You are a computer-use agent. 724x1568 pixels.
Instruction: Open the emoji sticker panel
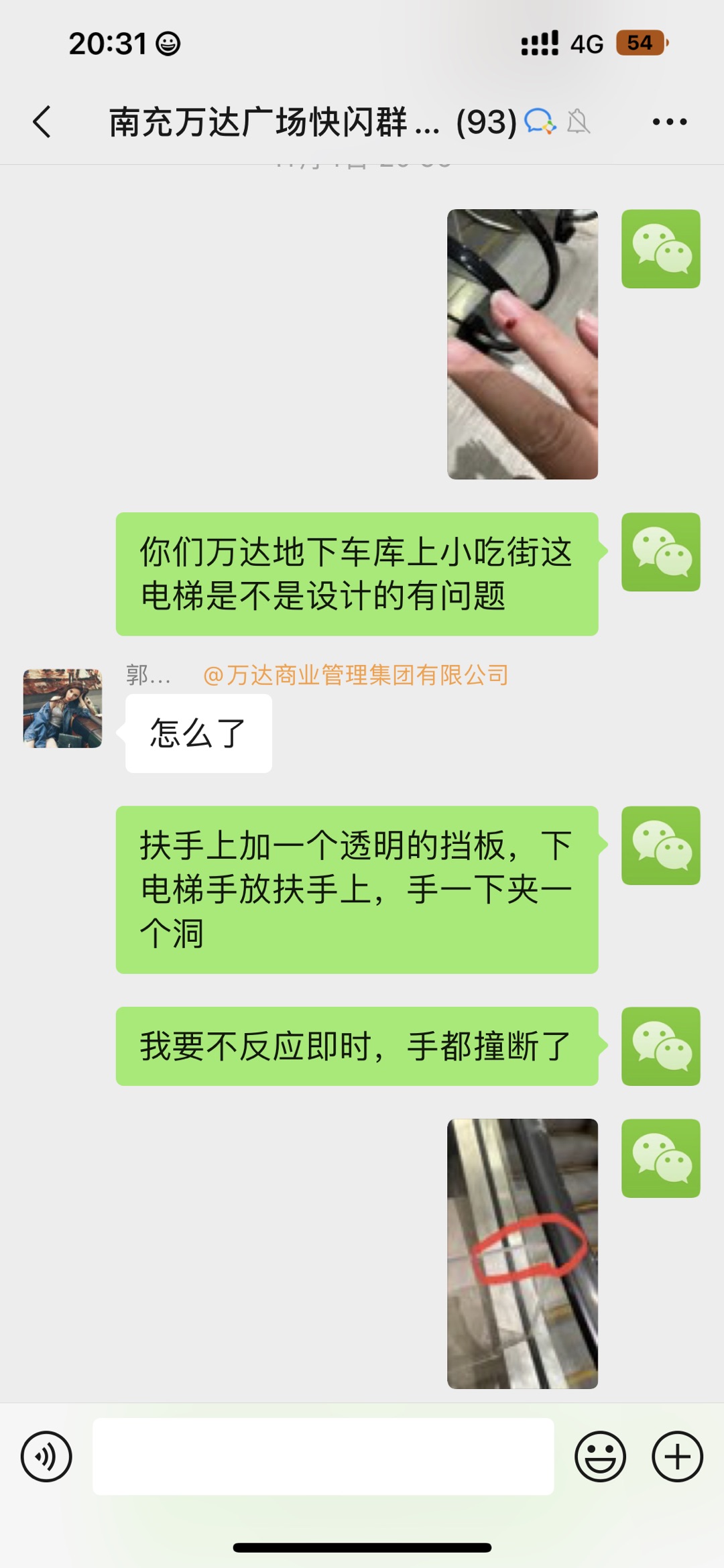(x=600, y=1457)
